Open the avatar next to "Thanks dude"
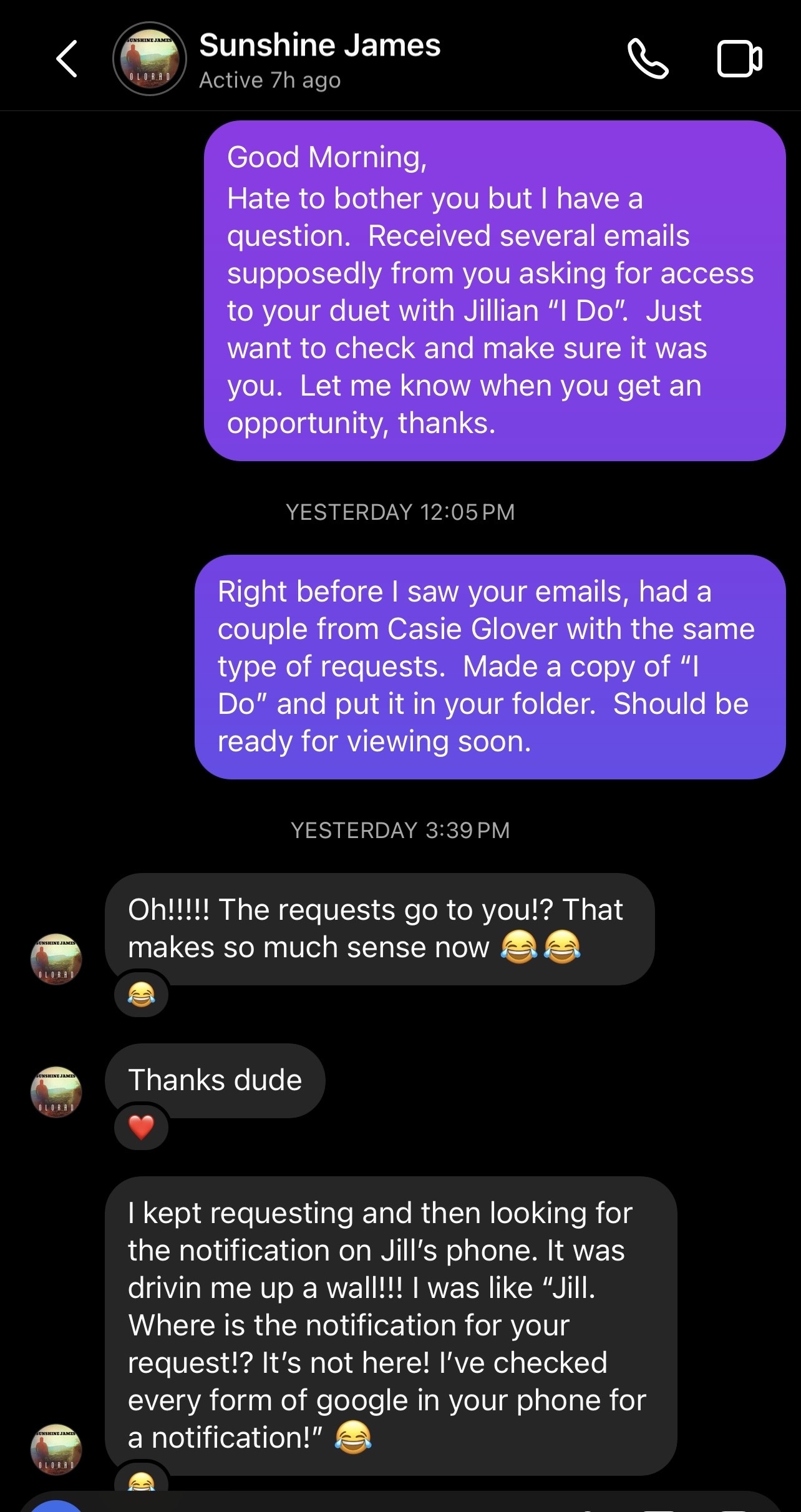 point(56,1092)
